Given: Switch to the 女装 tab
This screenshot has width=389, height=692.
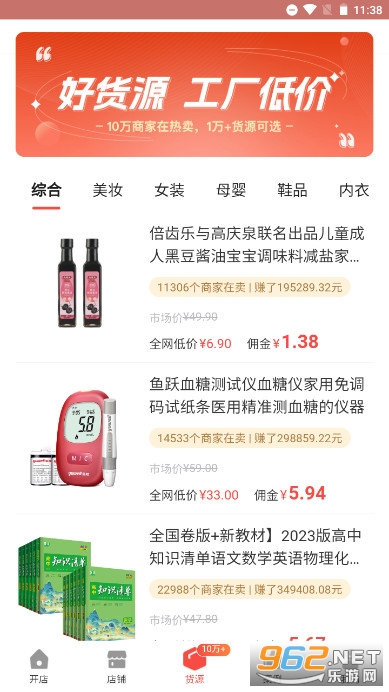Looking at the screenshot, I should 170,190.
